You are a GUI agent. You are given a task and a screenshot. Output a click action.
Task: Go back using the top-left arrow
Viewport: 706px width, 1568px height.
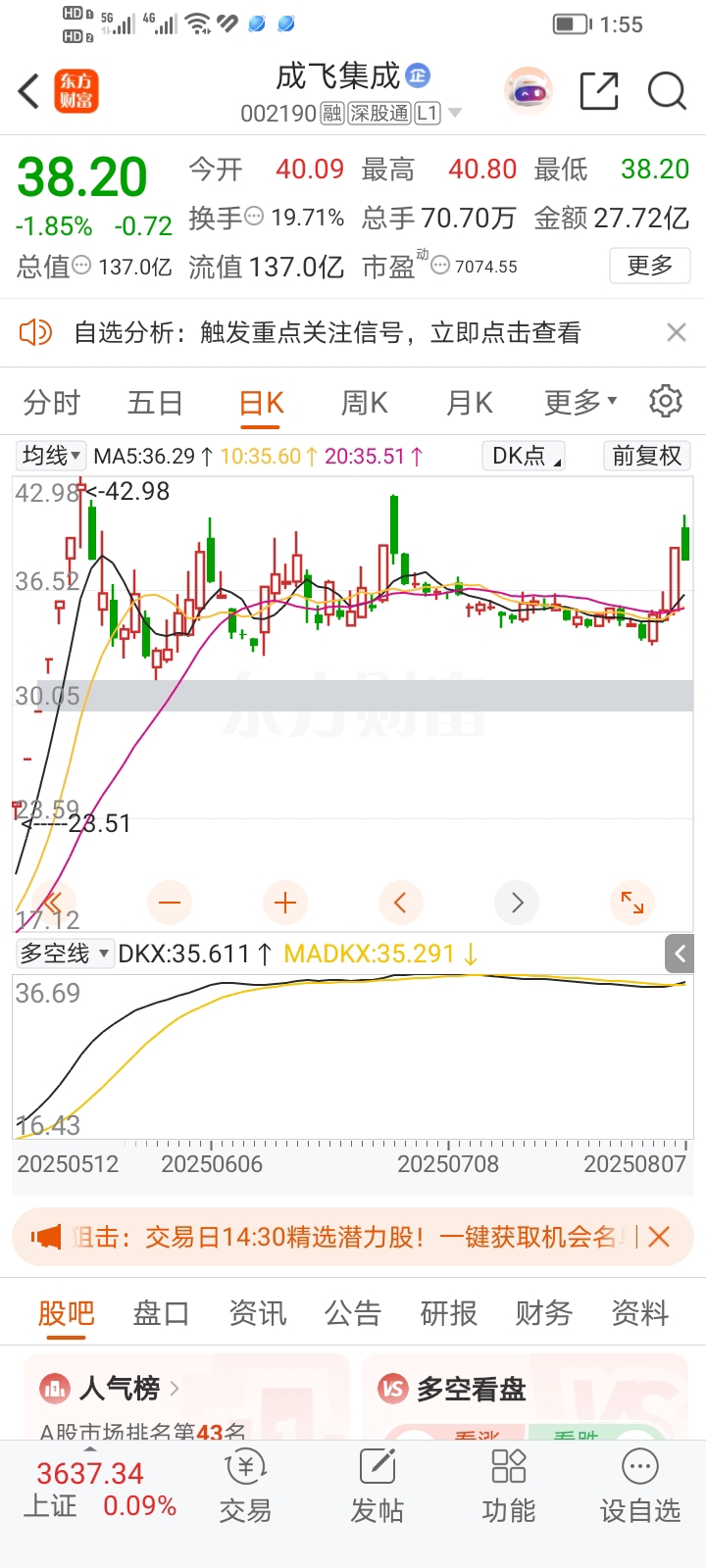coord(29,92)
